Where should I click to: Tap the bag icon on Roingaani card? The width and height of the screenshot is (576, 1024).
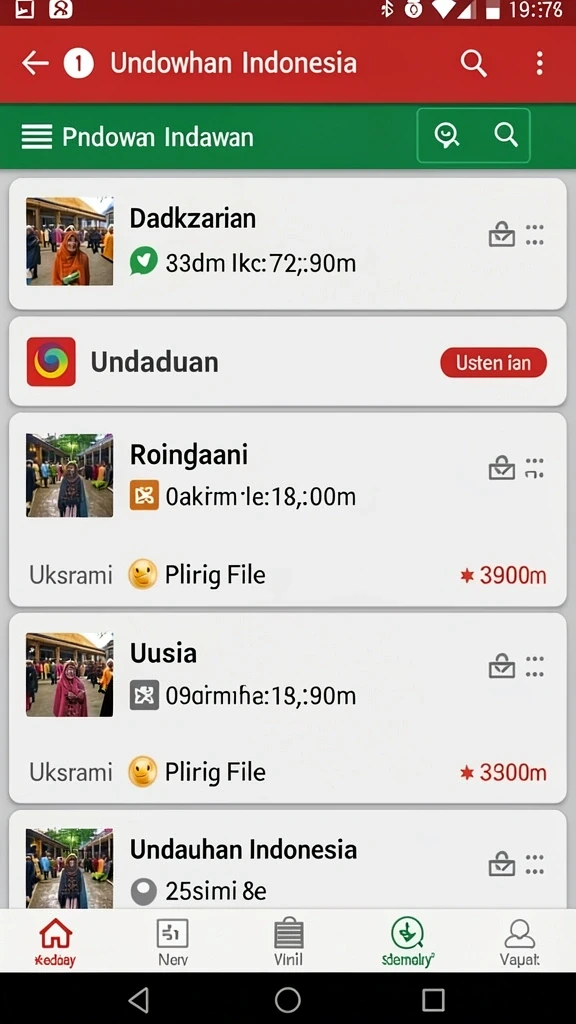point(502,468)
